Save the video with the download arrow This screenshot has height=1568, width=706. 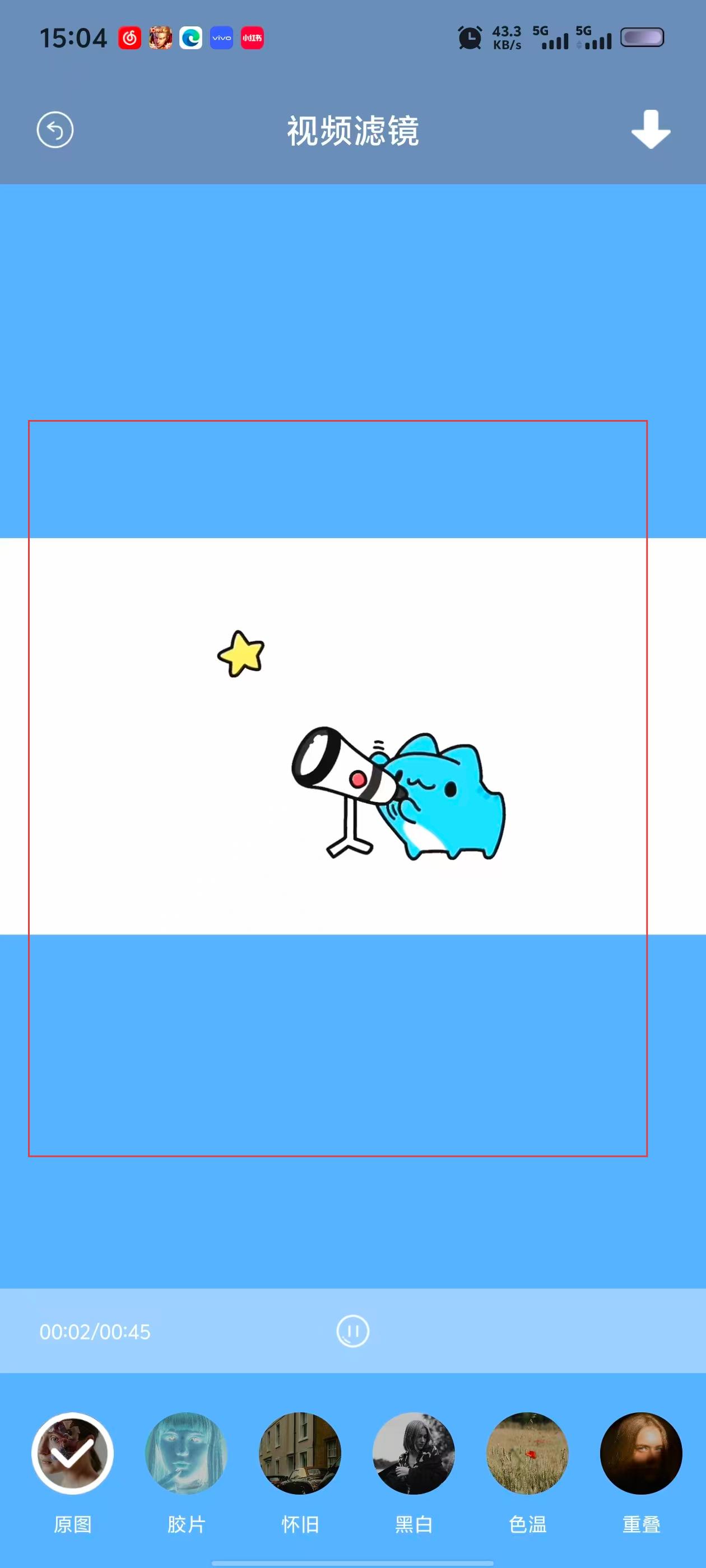pyautogui.click(x=651, y=130)
